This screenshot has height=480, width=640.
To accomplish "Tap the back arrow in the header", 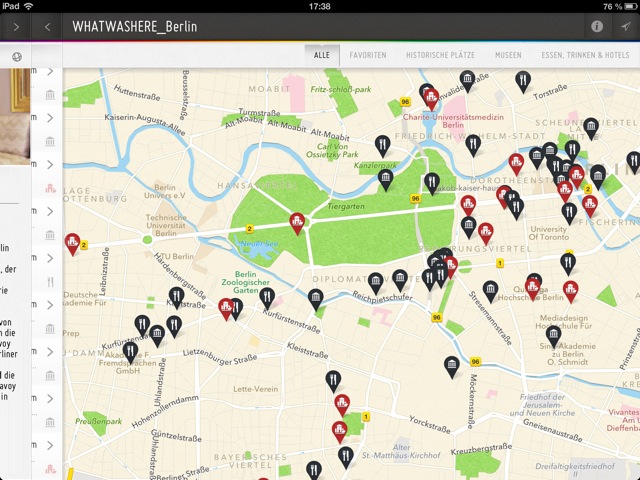I will click(x=47, y=27).
